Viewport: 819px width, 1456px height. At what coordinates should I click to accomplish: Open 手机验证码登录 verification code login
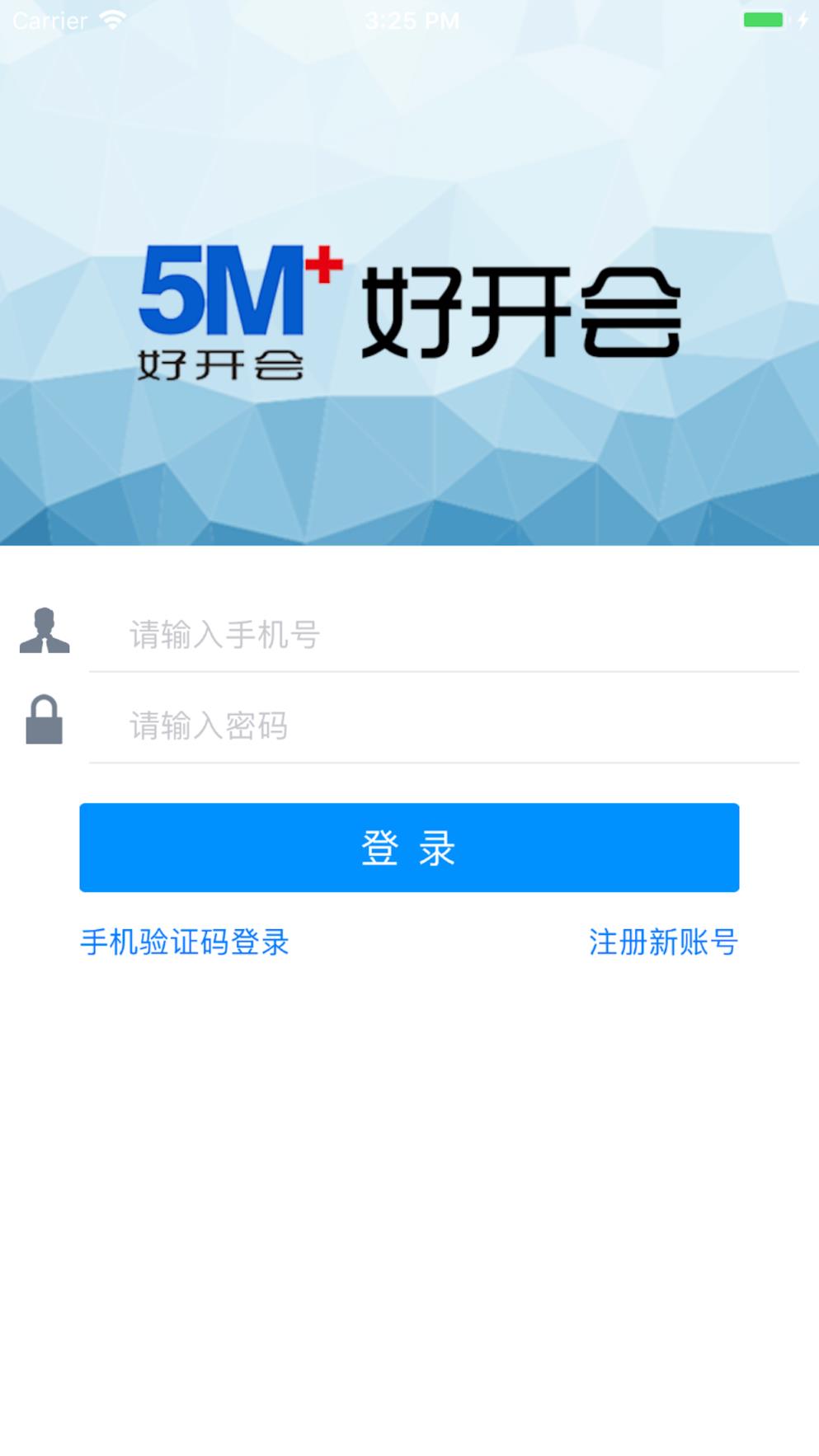[x=183, y=941]
